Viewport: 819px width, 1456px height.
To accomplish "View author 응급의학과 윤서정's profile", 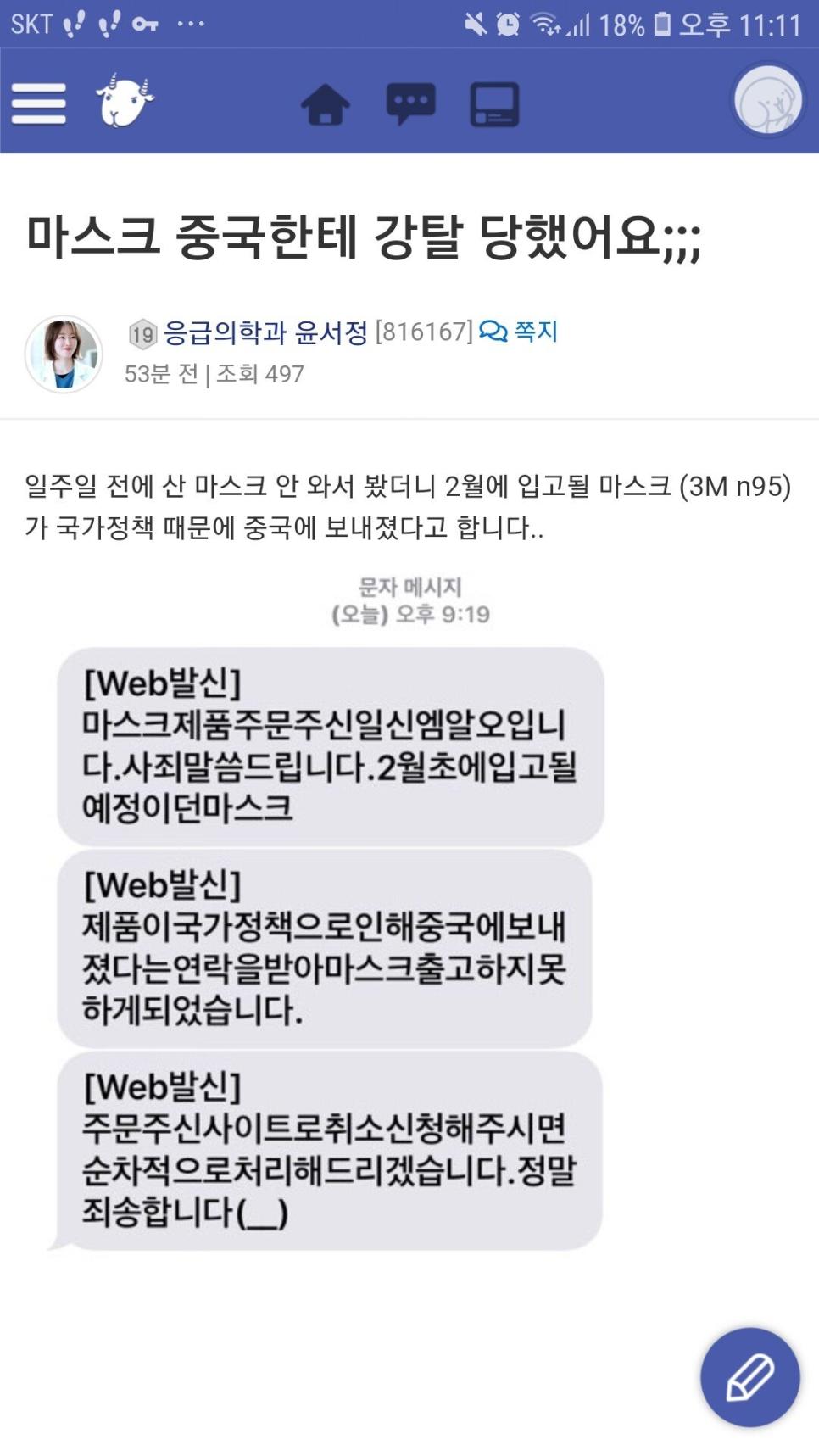I will click(265, 332).
